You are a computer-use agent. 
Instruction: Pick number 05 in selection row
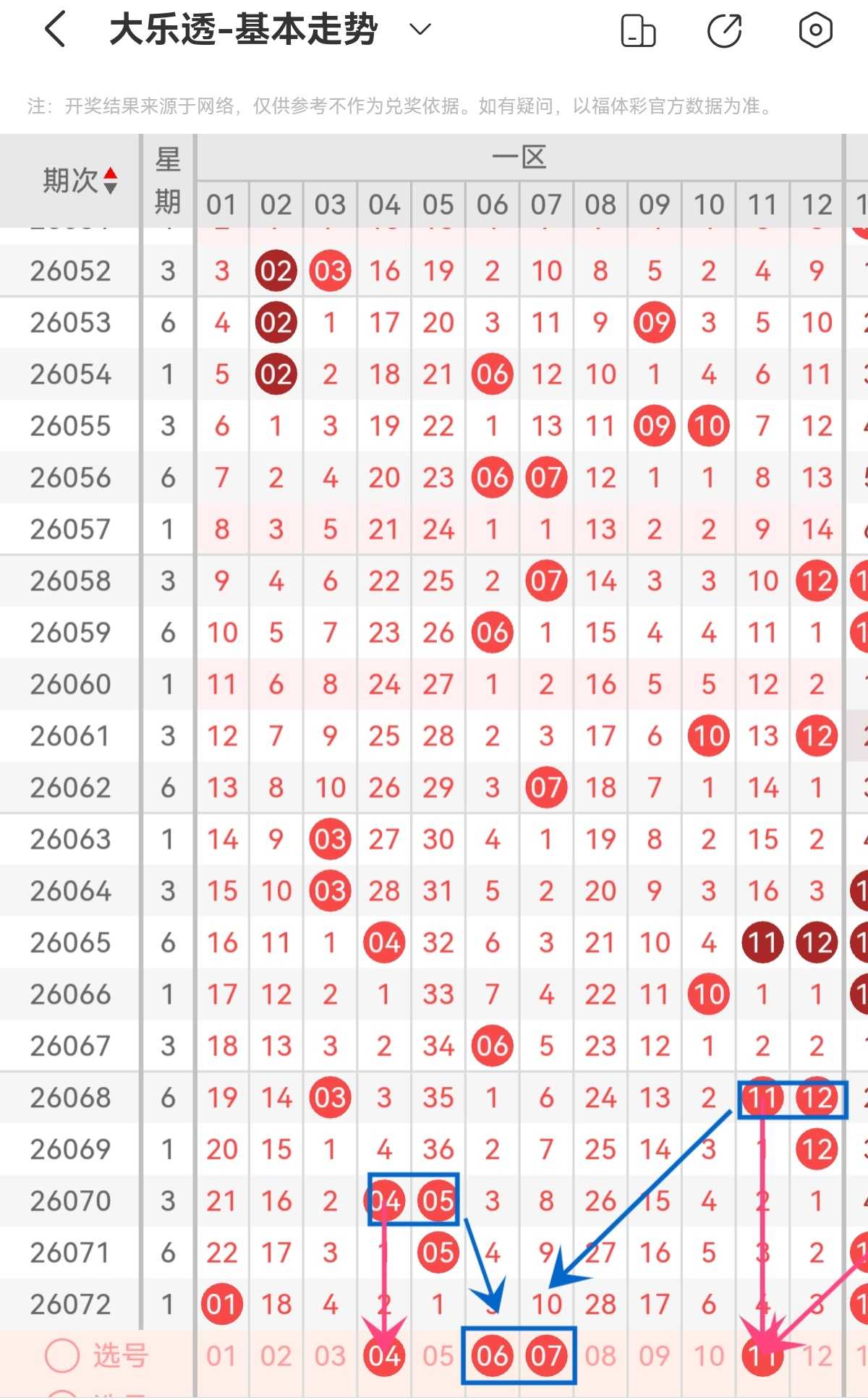(x=438, y=1356)
